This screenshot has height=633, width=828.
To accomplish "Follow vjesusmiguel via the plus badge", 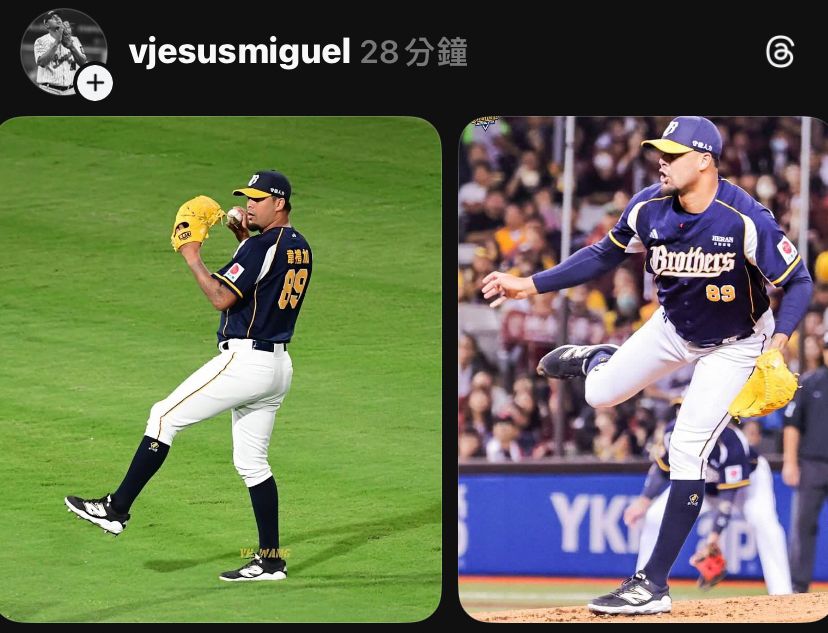I will pyautogui.click(x=94, y=83).
